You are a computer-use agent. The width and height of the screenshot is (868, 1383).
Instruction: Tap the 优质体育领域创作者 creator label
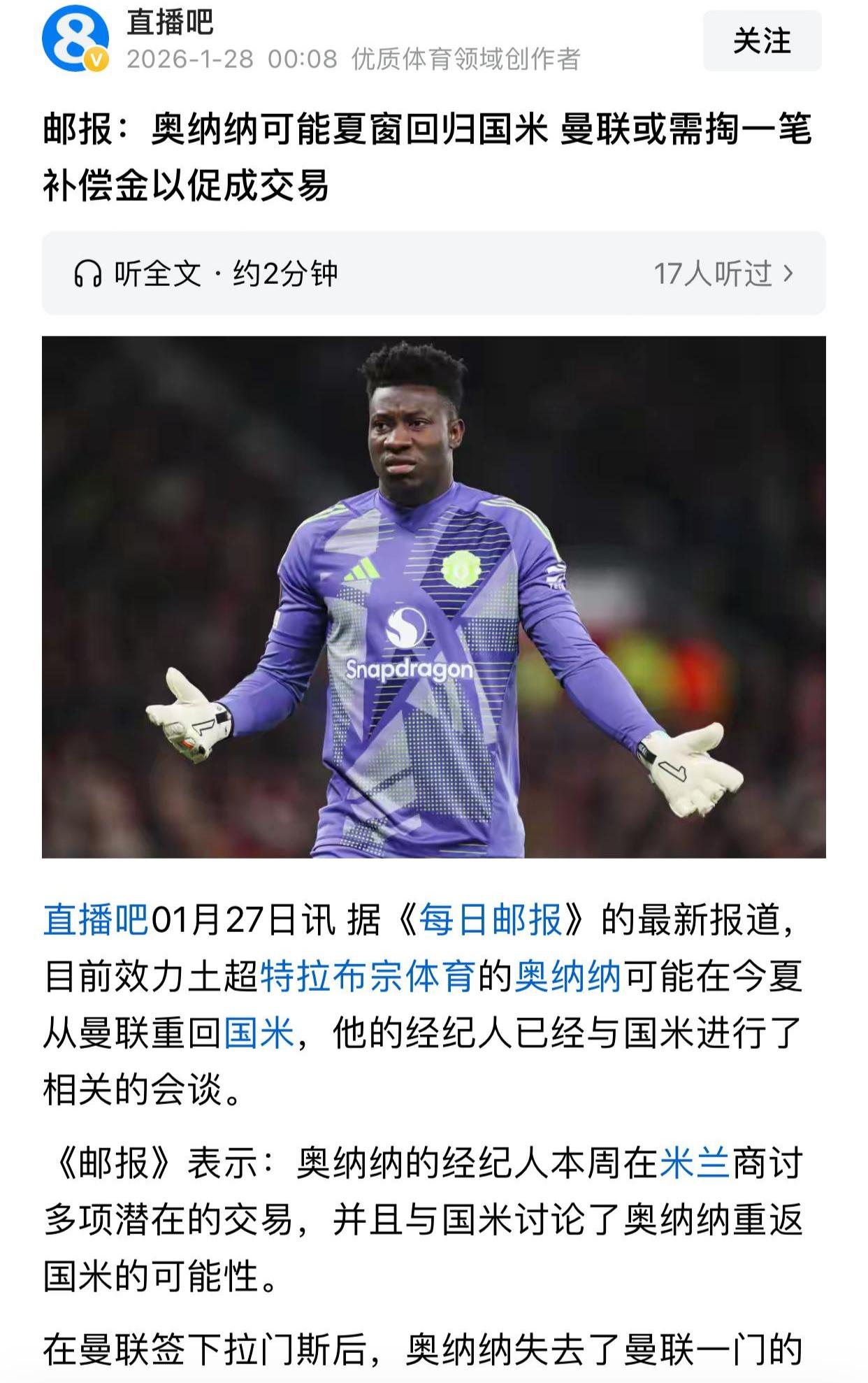tap(467, 59)
